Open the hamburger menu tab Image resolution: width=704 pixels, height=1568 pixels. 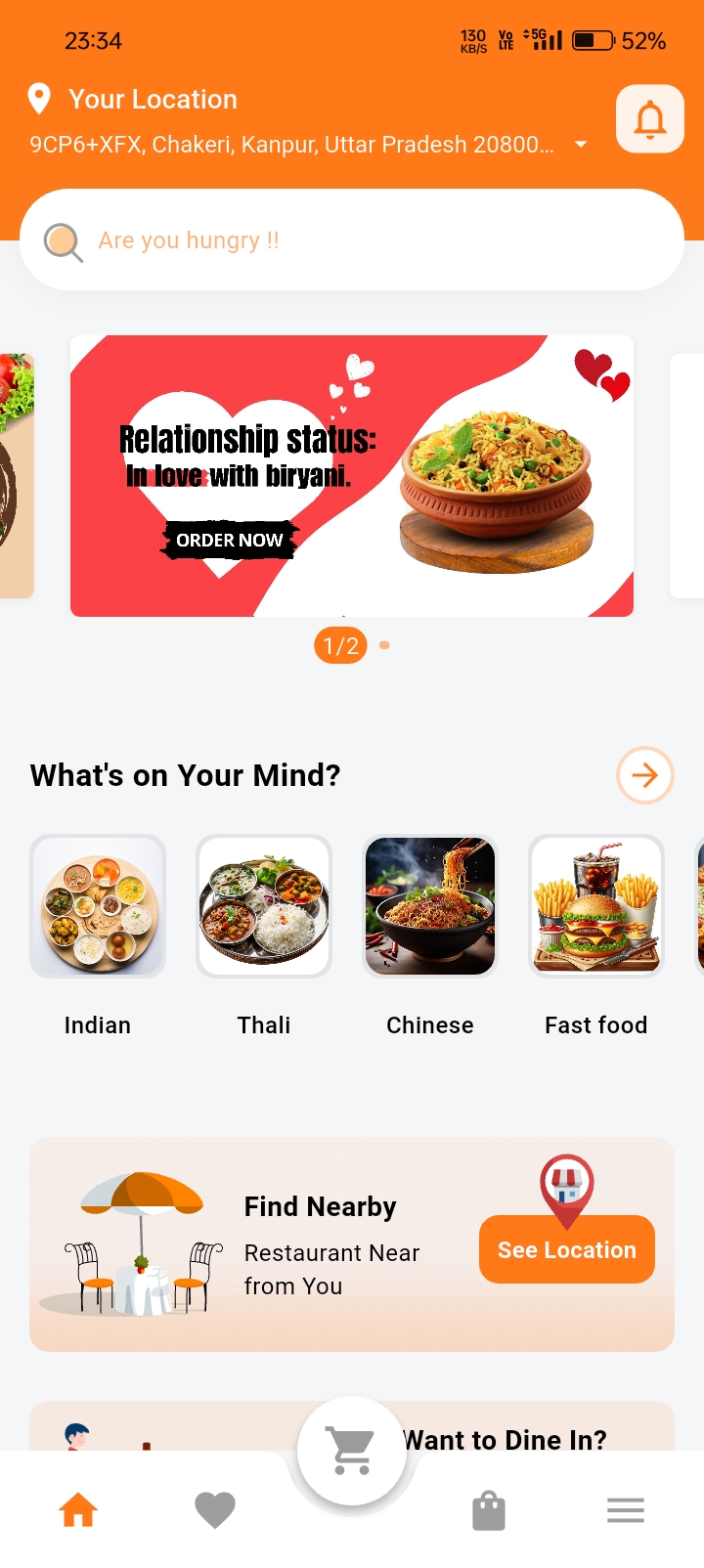[x=626, y=1510]
